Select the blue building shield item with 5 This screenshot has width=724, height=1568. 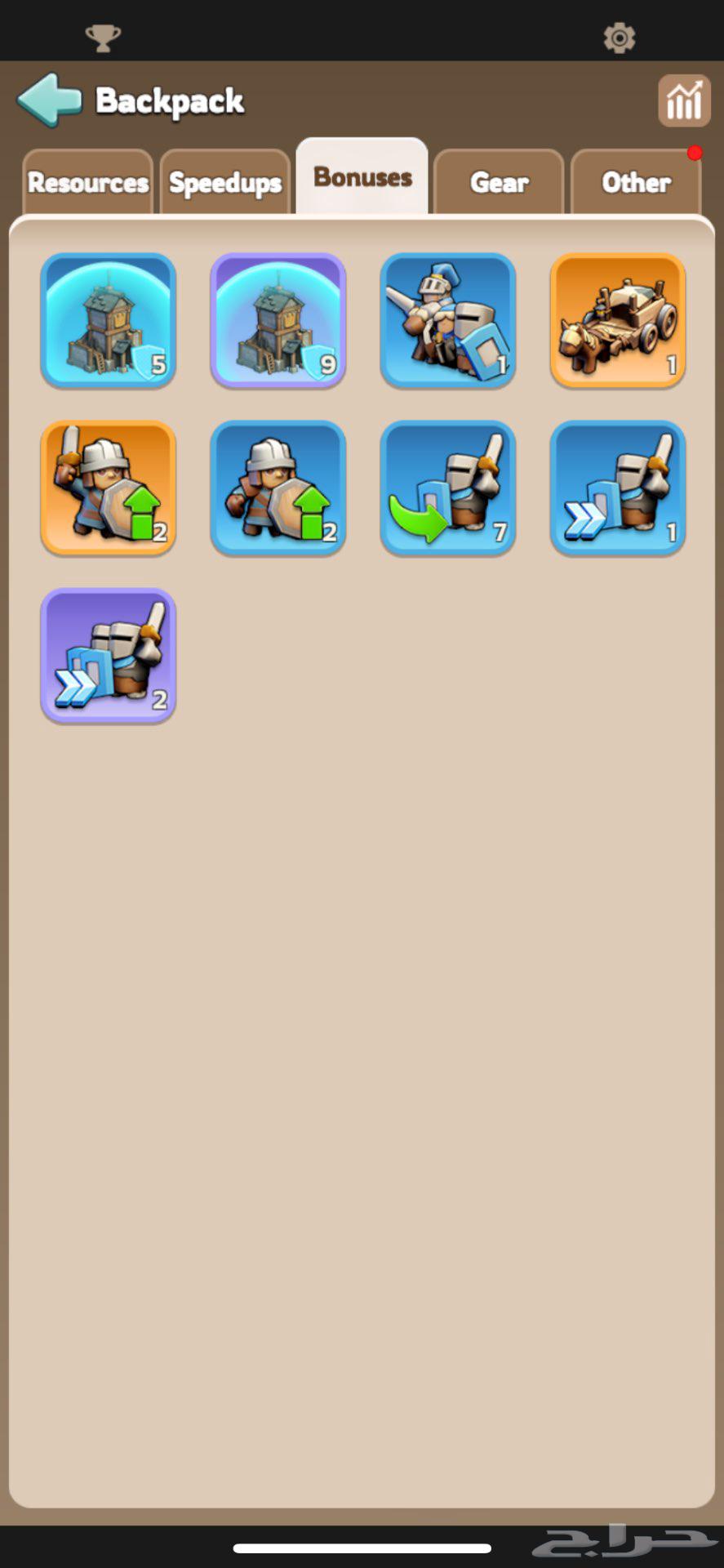pyautogui.click(x=109, y=320)
